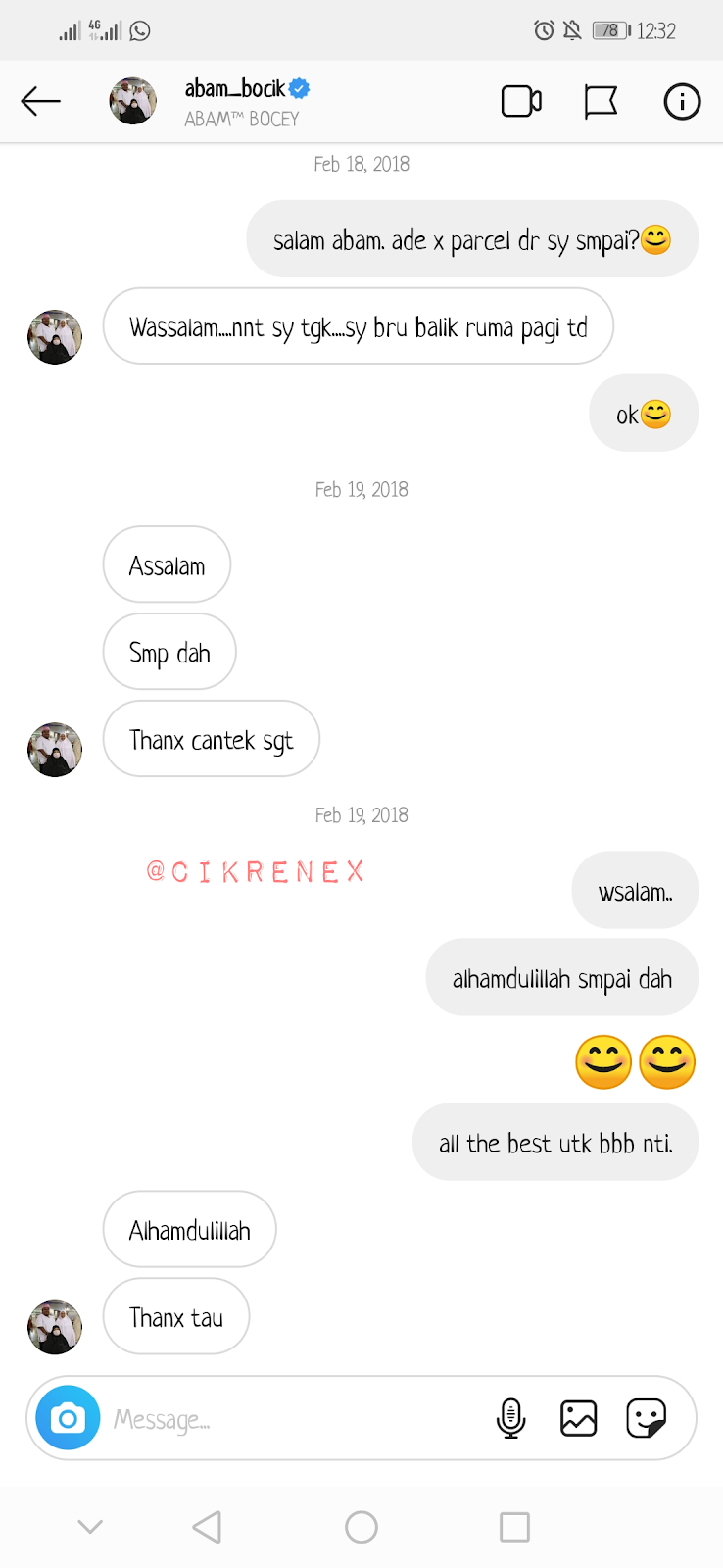This screenshot has width=723, height=1568.
Task: Pick a photo from the gallery
Action: click(x=578, y=1418)
